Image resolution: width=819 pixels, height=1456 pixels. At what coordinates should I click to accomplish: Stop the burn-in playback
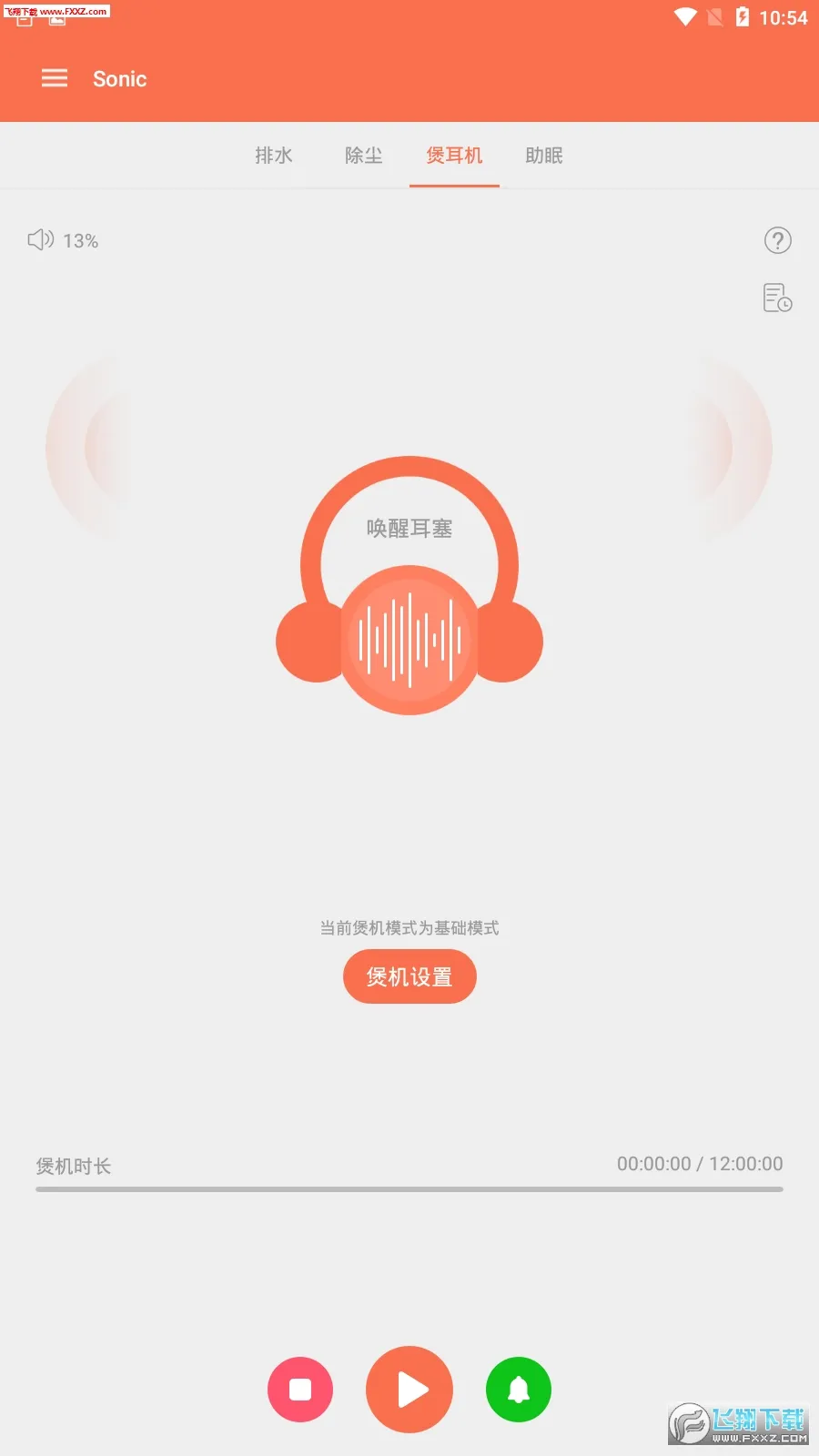(300, 1390)
